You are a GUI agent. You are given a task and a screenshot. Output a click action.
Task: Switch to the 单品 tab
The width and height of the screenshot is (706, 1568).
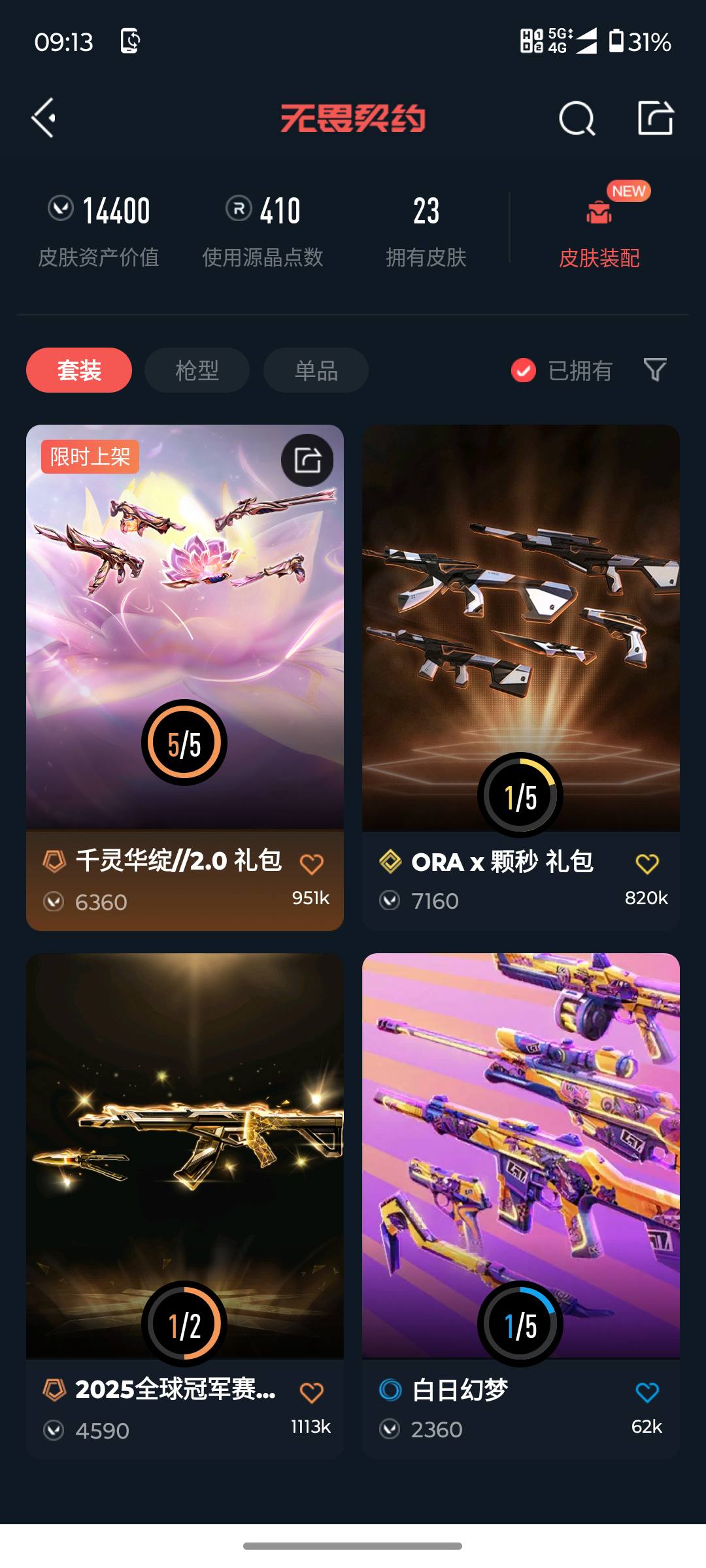316,370
